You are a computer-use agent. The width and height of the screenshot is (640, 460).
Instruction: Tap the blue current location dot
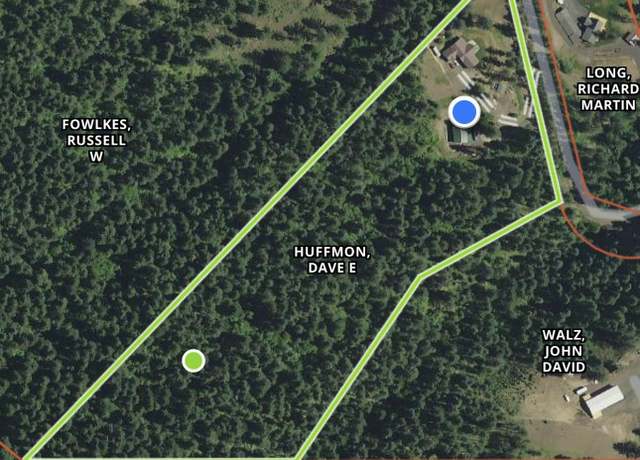(463, 111)
